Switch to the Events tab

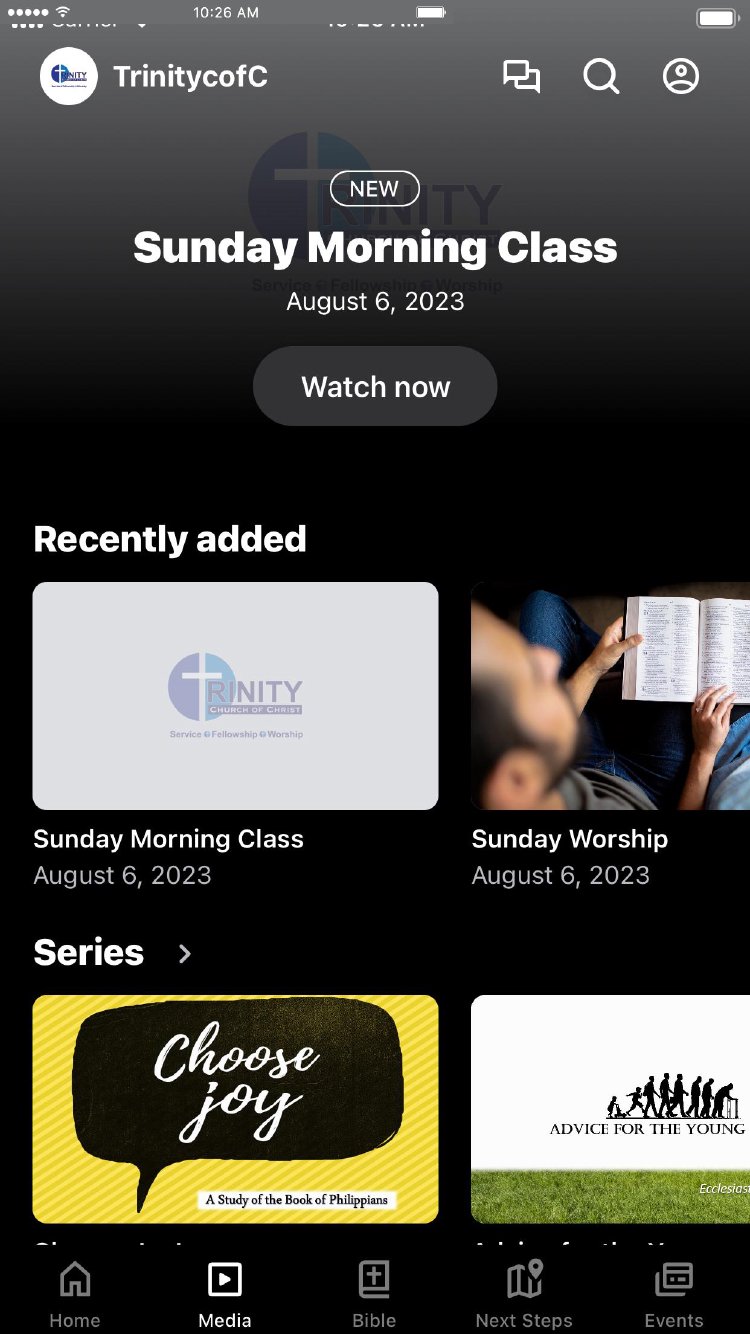[673, 1290]
